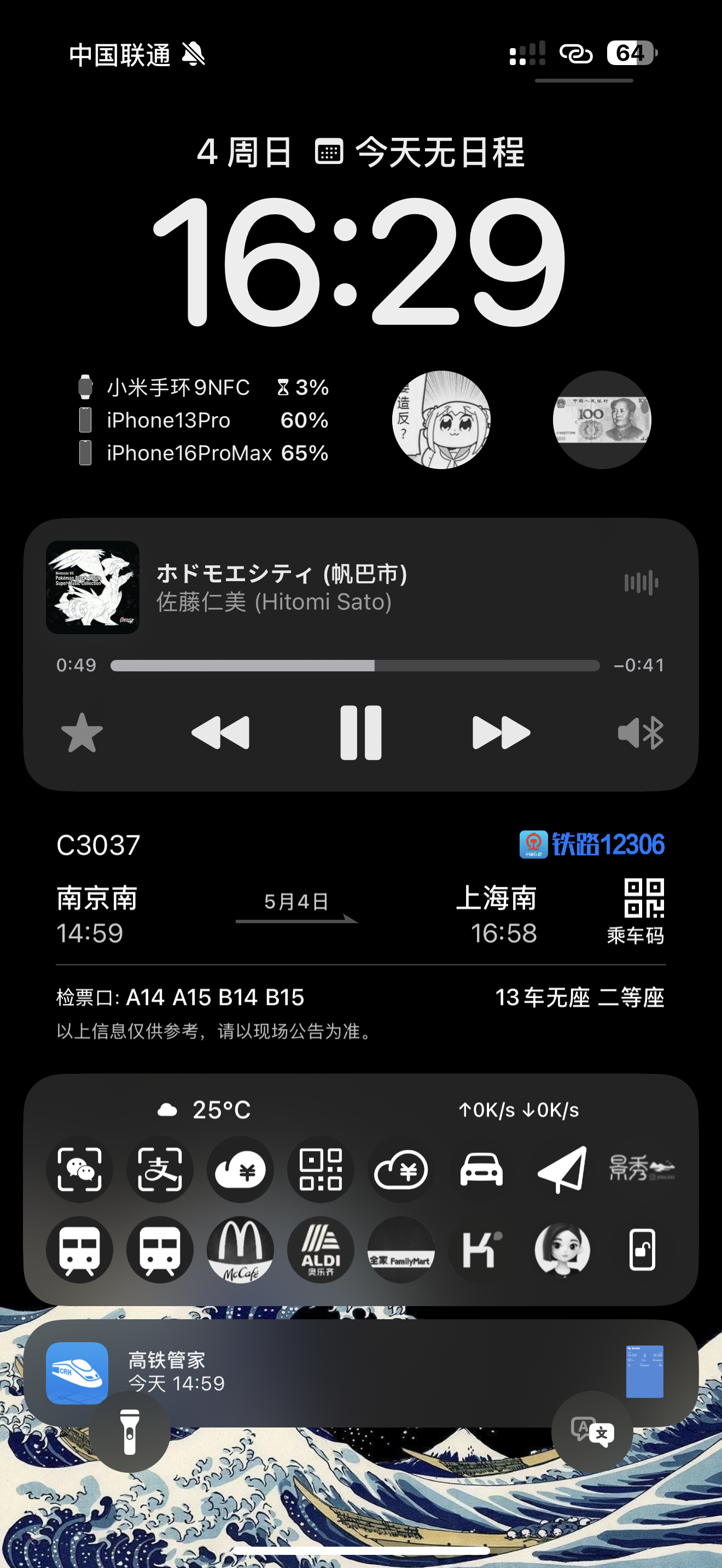The width and height of the screenshot is (722, 1568).
Task: Tap the 100 yuan banknote widget
Action: 602,420
